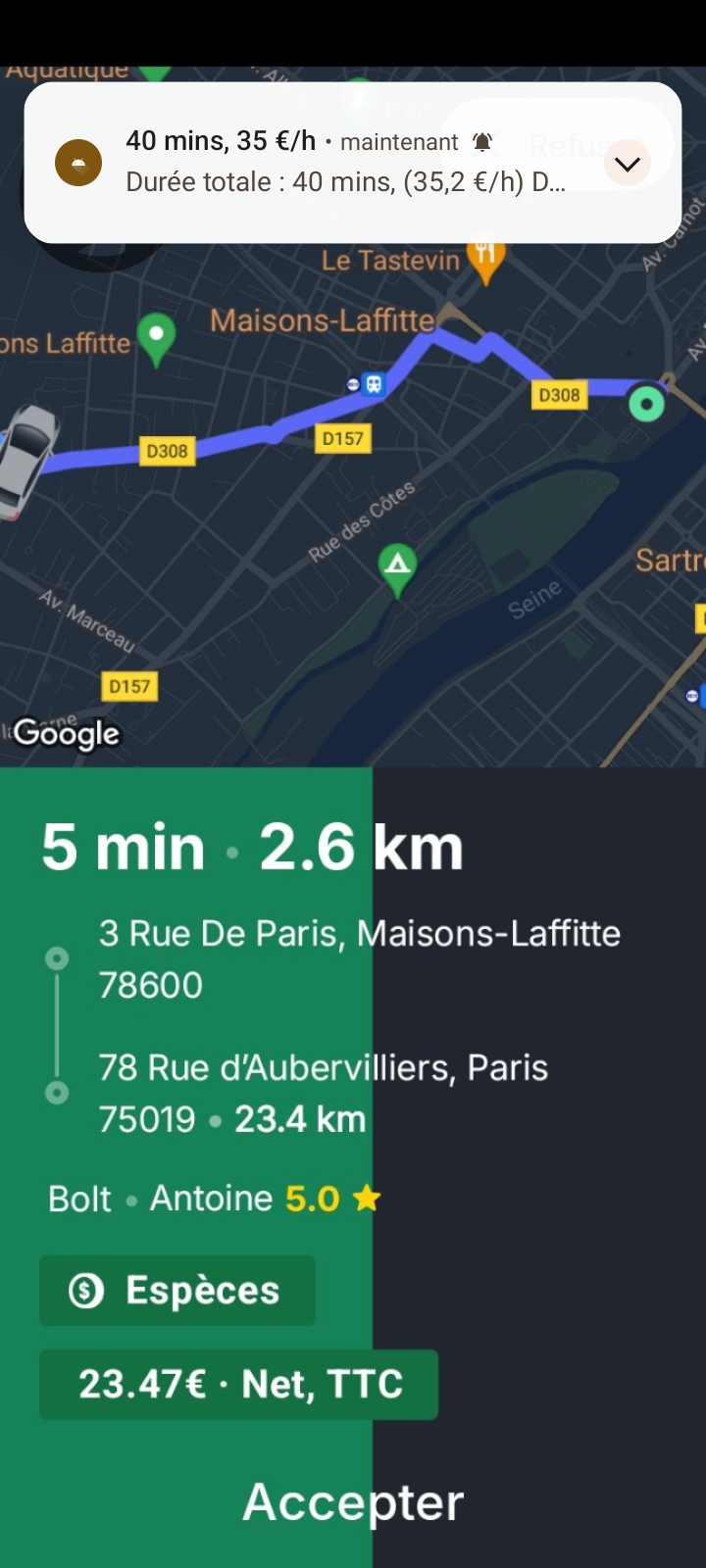Open fare details showing 23.47€ Net TTC

click(238, 1384)
